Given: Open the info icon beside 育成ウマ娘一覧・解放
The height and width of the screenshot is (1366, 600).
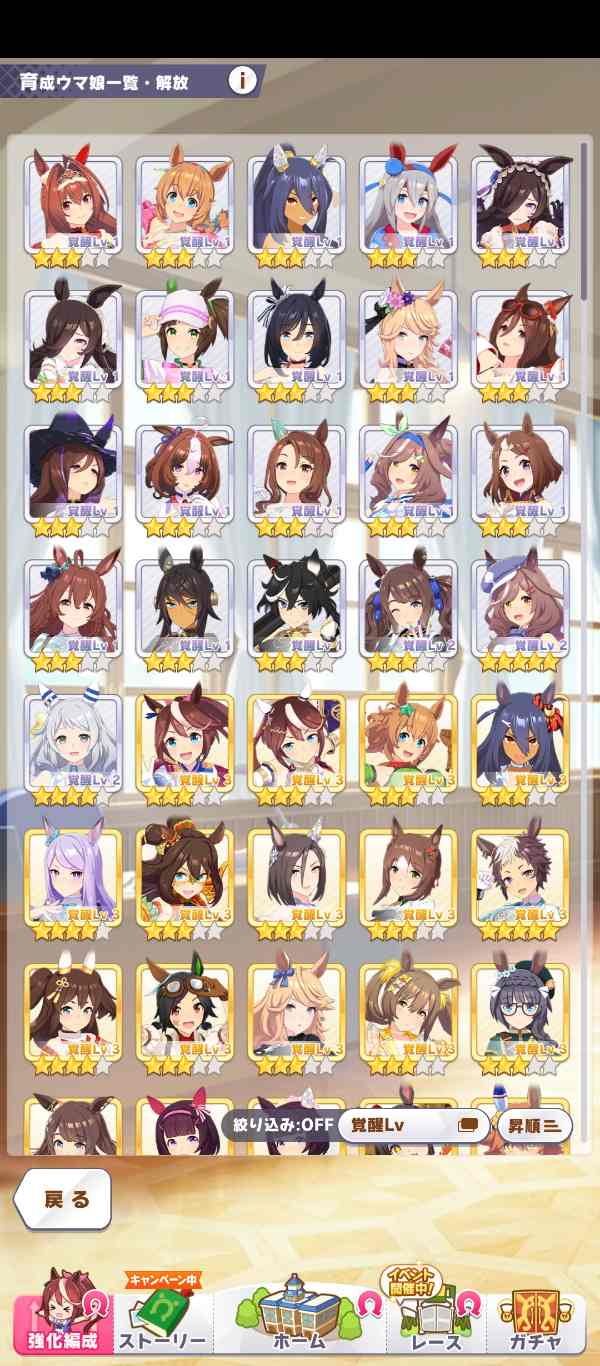Looking at the screenshot, I should 242,81.
